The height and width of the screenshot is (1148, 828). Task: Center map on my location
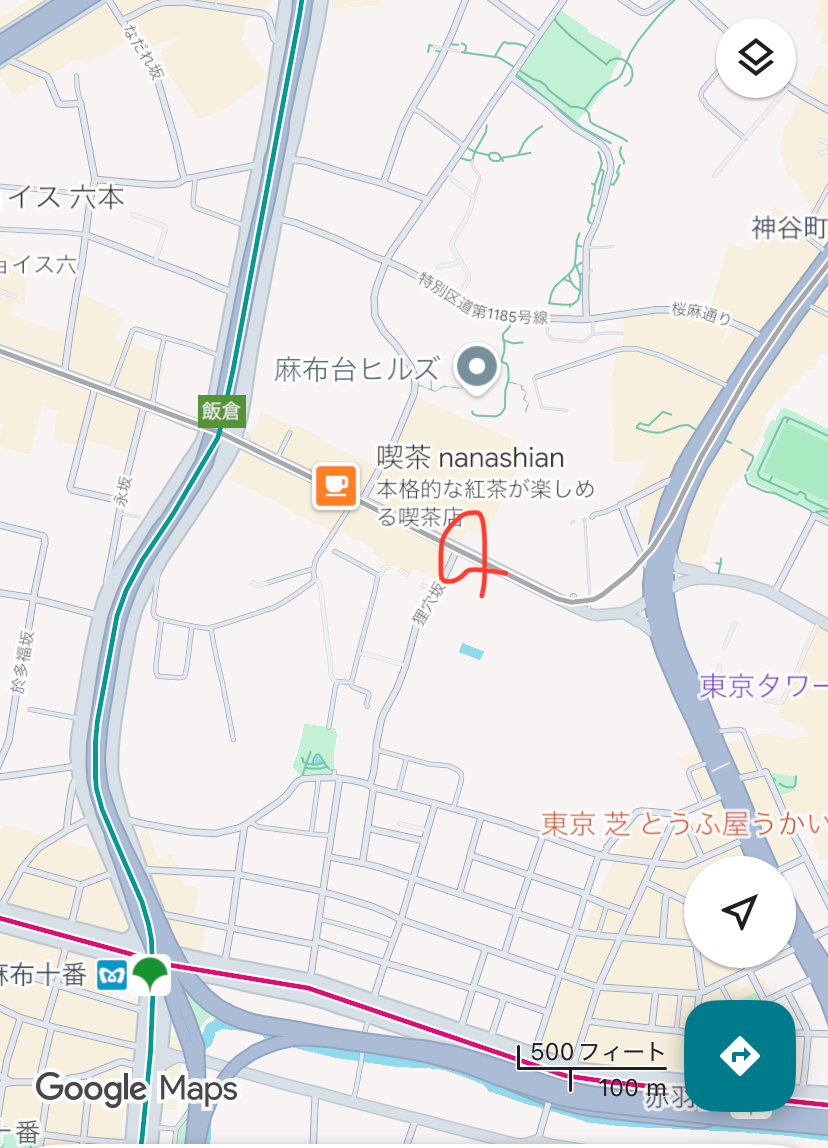[x=739, y=911]
